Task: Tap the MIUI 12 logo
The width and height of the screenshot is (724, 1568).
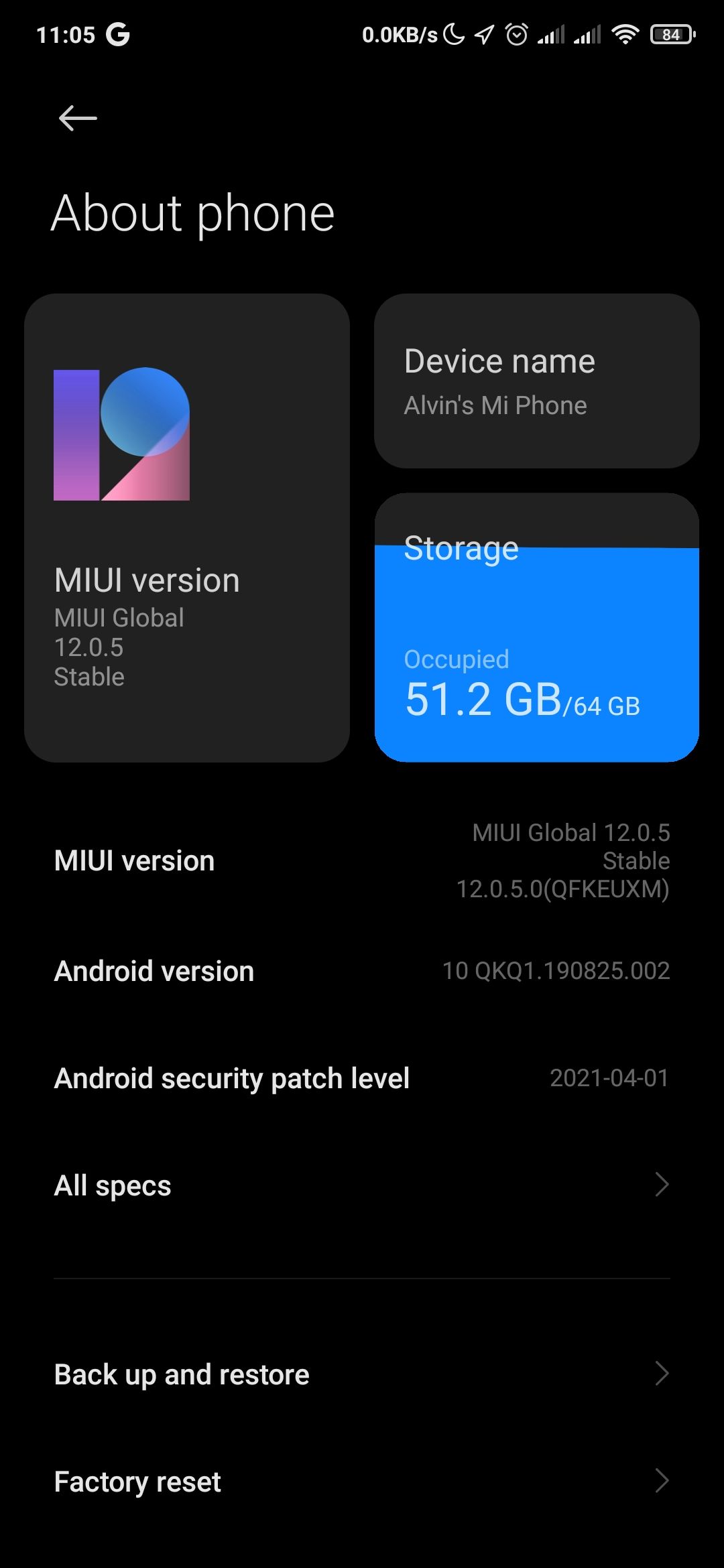Action: coord(121,436)
